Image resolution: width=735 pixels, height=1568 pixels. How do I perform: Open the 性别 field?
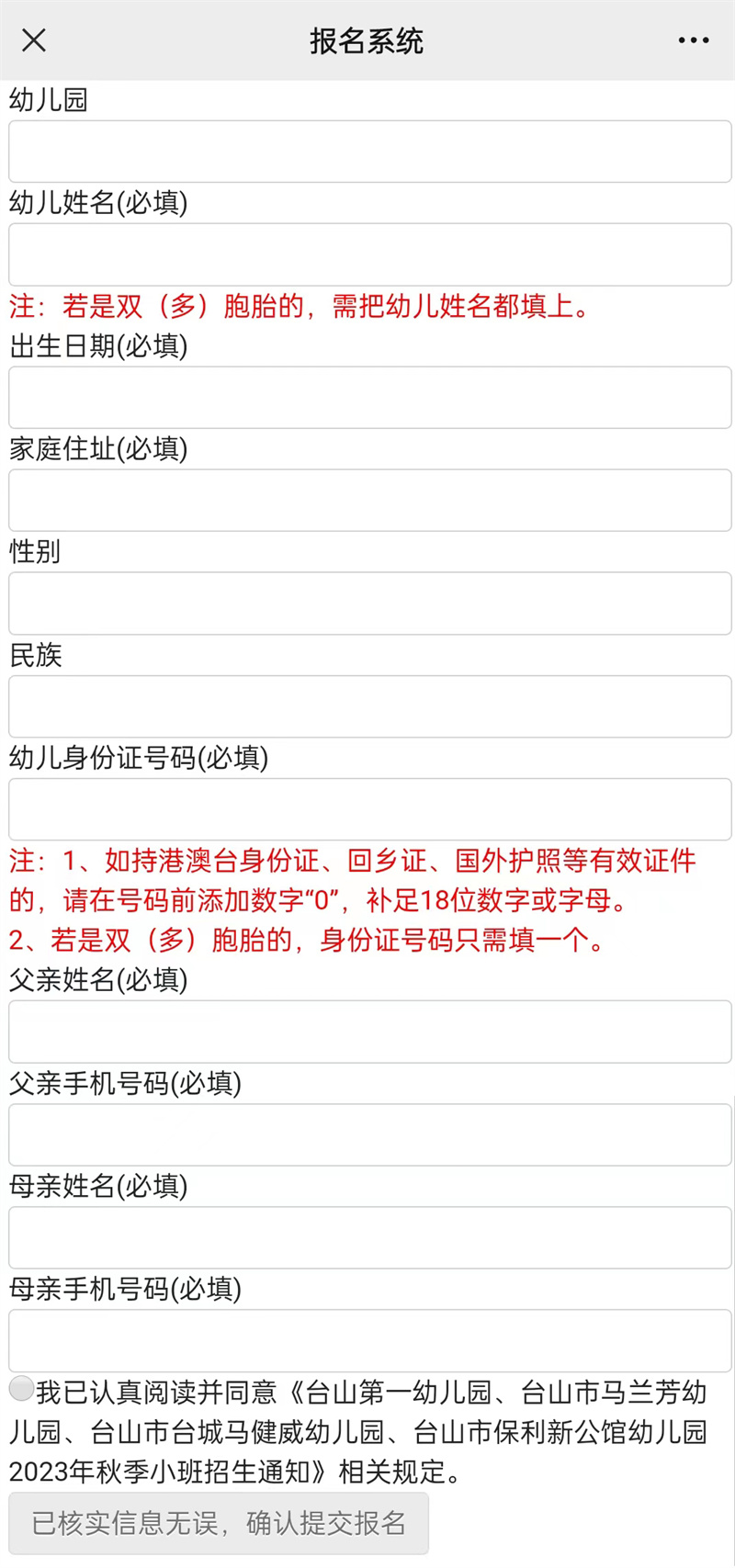[369, 604]
